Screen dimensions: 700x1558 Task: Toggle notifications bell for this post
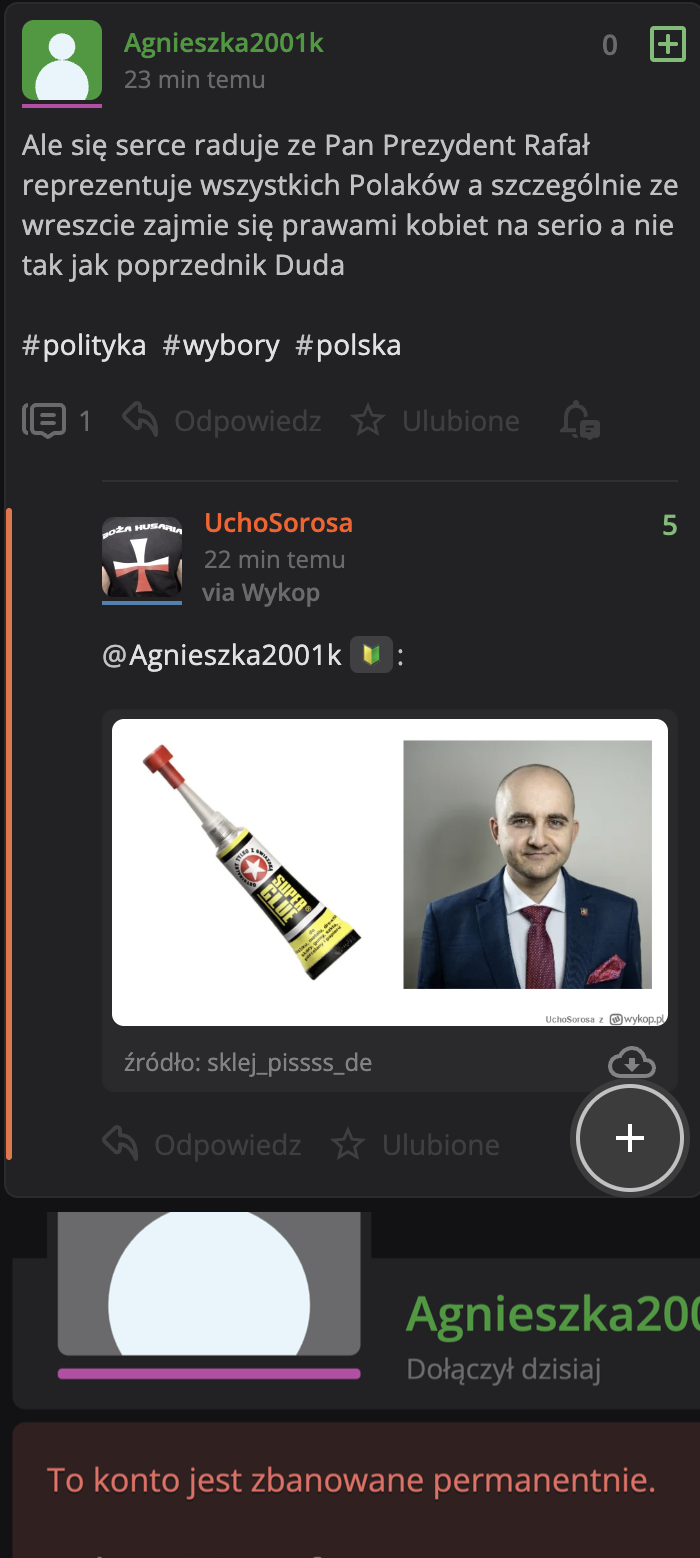[x=579, y=421]
